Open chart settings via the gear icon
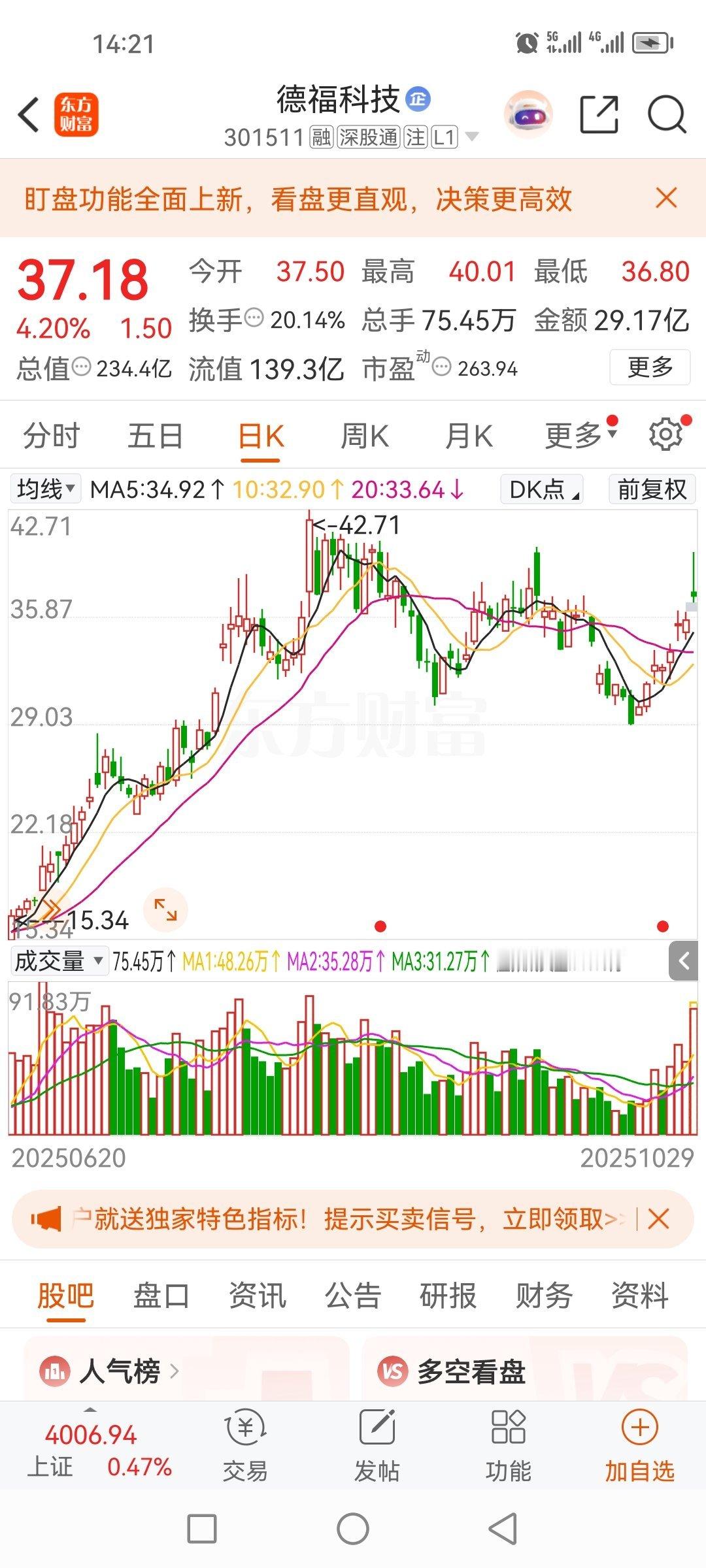Viewport: 706px width, 1568px height. click(664, 434)
